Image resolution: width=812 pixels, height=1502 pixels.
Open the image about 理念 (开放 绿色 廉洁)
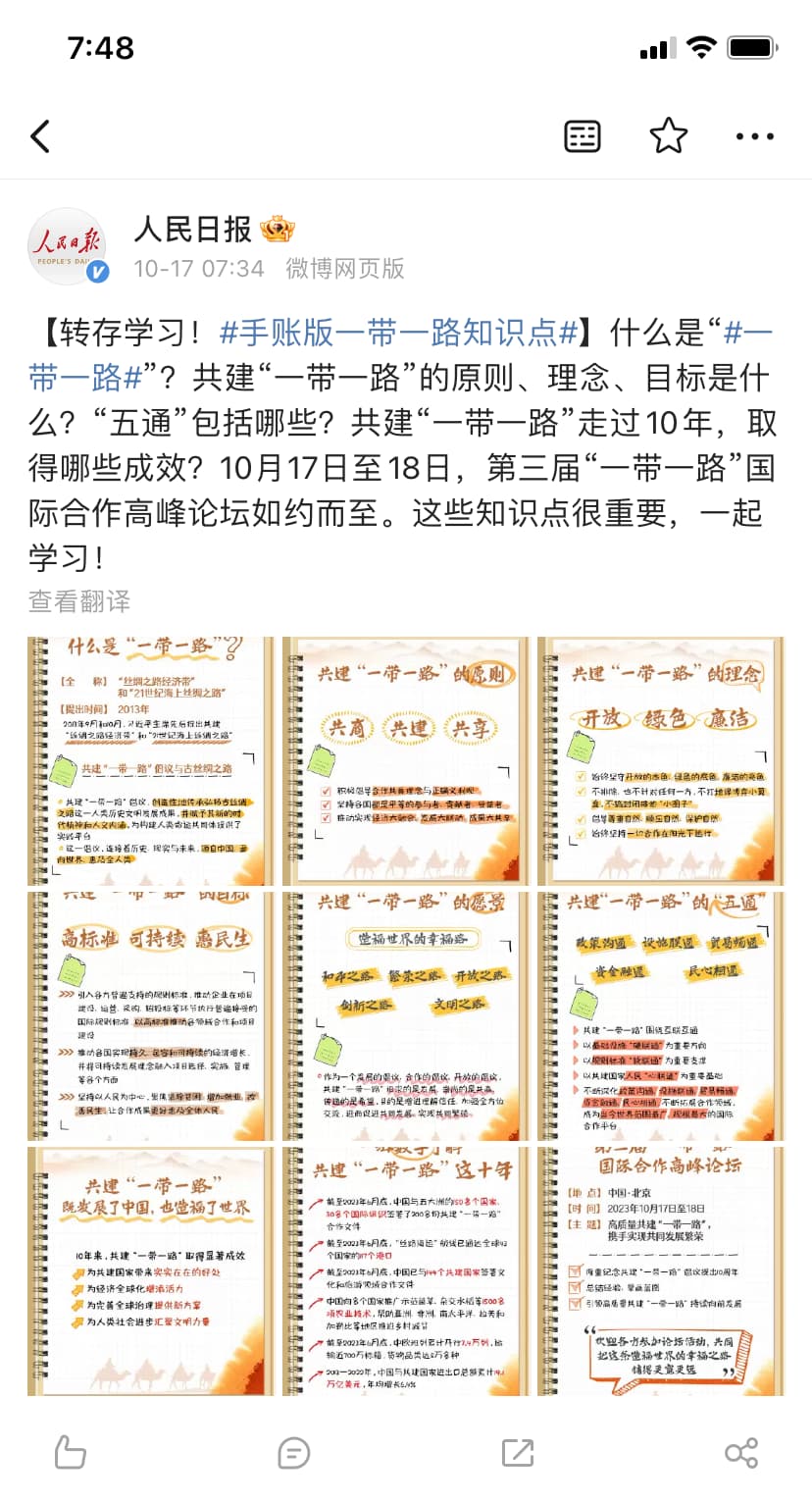tap(660, 761)
